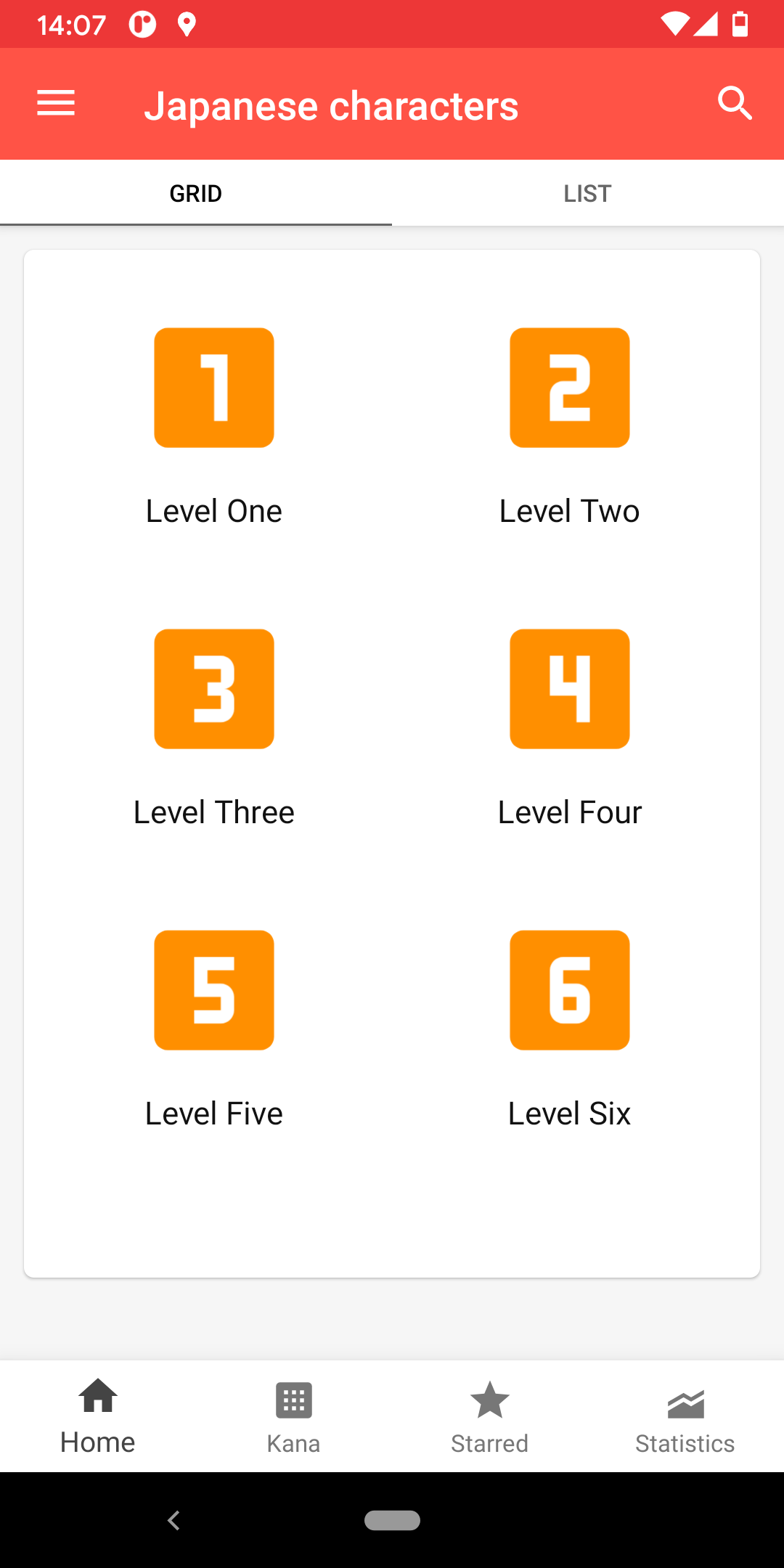Open Level Five characters
The image size is (784, 1568).
[x=214, y=1029]
